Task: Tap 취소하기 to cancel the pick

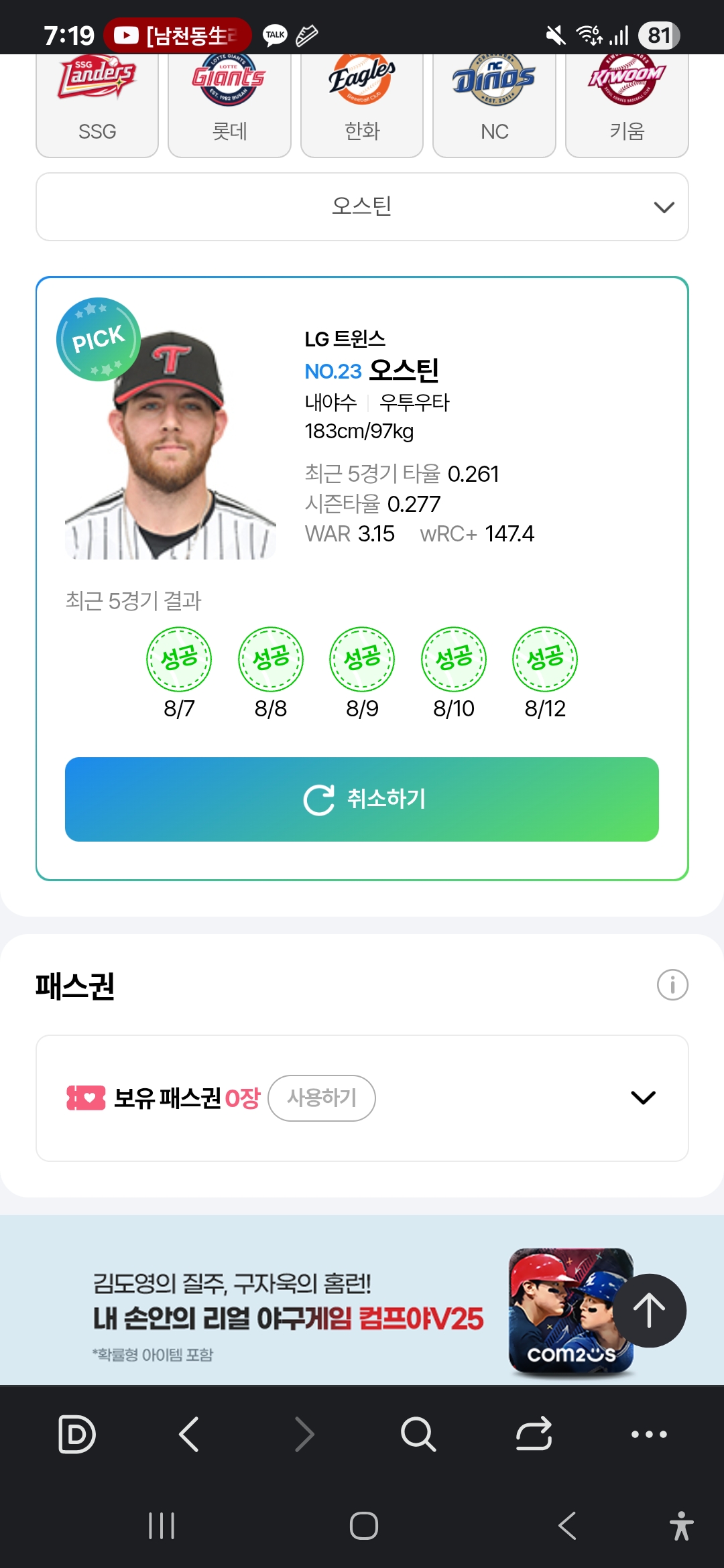Action: [362, 799]
